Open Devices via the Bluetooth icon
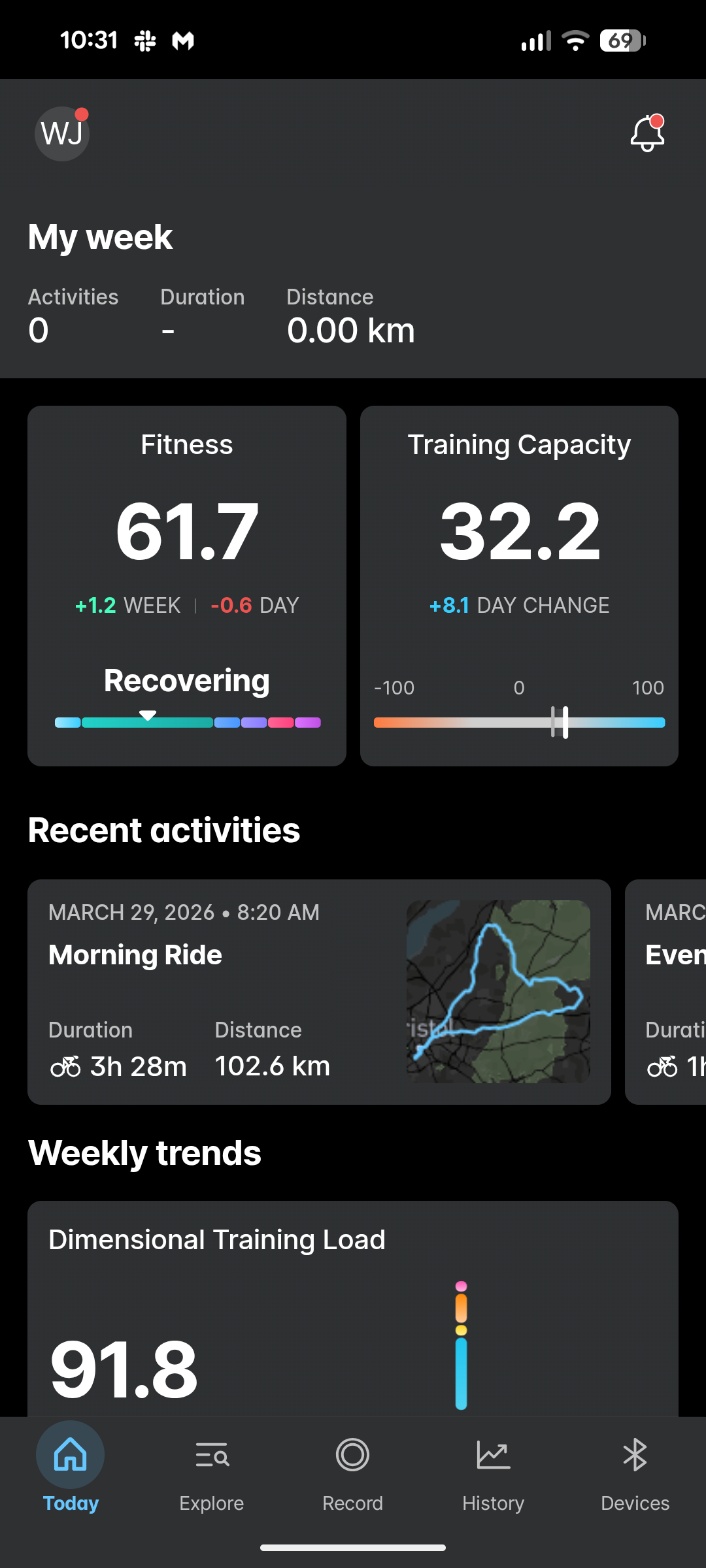706x1568 pixels. pyautogui.click(x=635, y=1454)
